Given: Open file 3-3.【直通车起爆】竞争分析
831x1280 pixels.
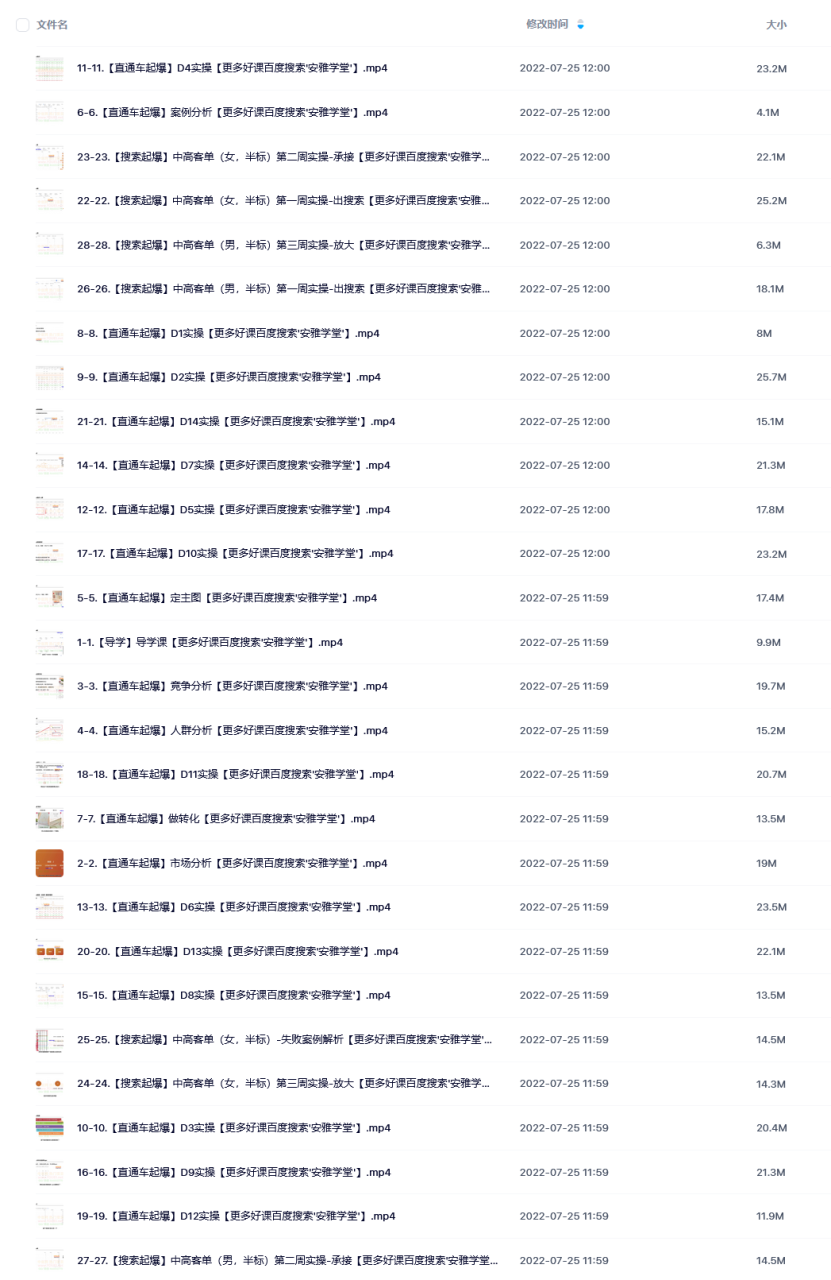Looking at the screenshot, I should pos(232,686).
